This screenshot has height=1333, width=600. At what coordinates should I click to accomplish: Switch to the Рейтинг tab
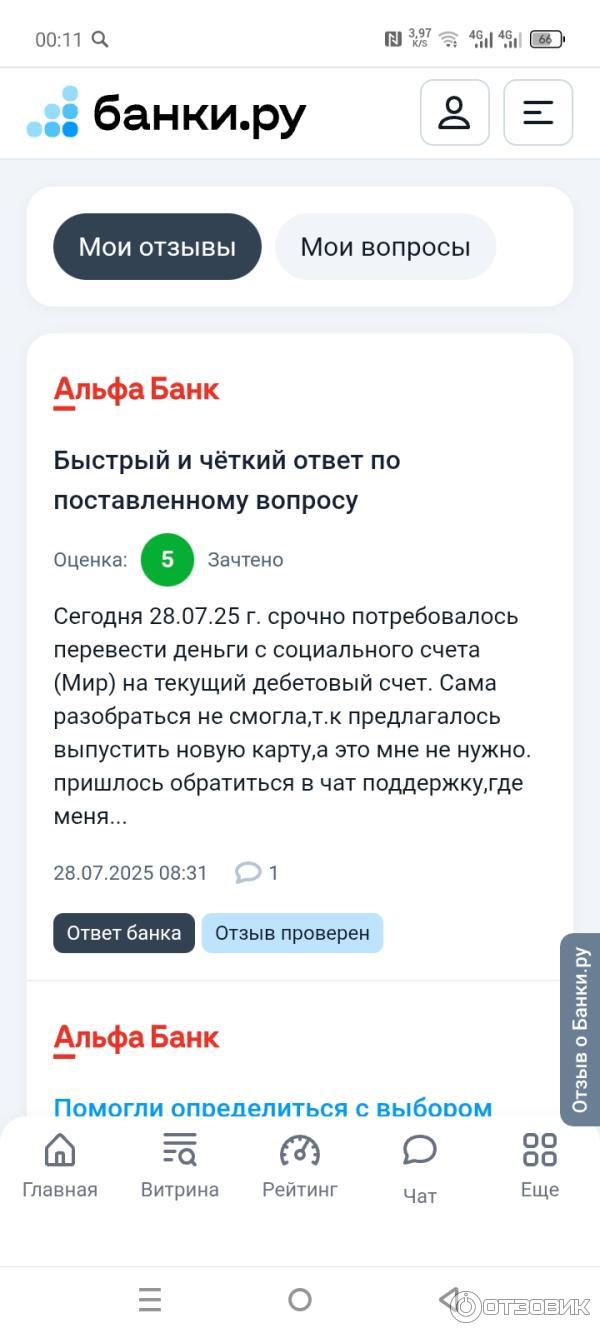[x=300, y=1166]
